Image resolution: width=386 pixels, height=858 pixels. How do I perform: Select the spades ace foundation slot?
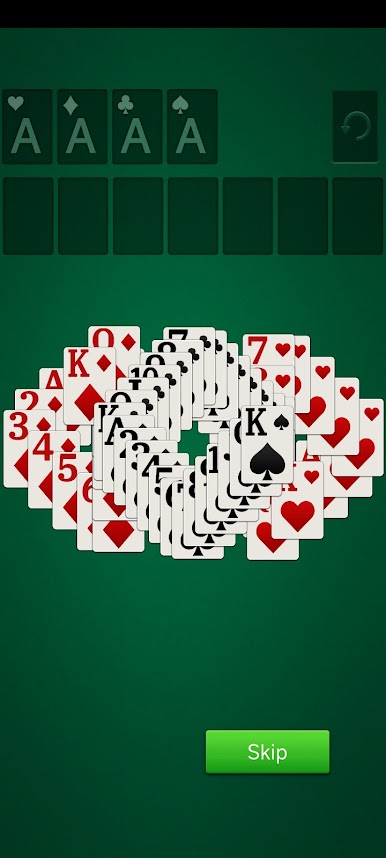click(x=192, y=126)
